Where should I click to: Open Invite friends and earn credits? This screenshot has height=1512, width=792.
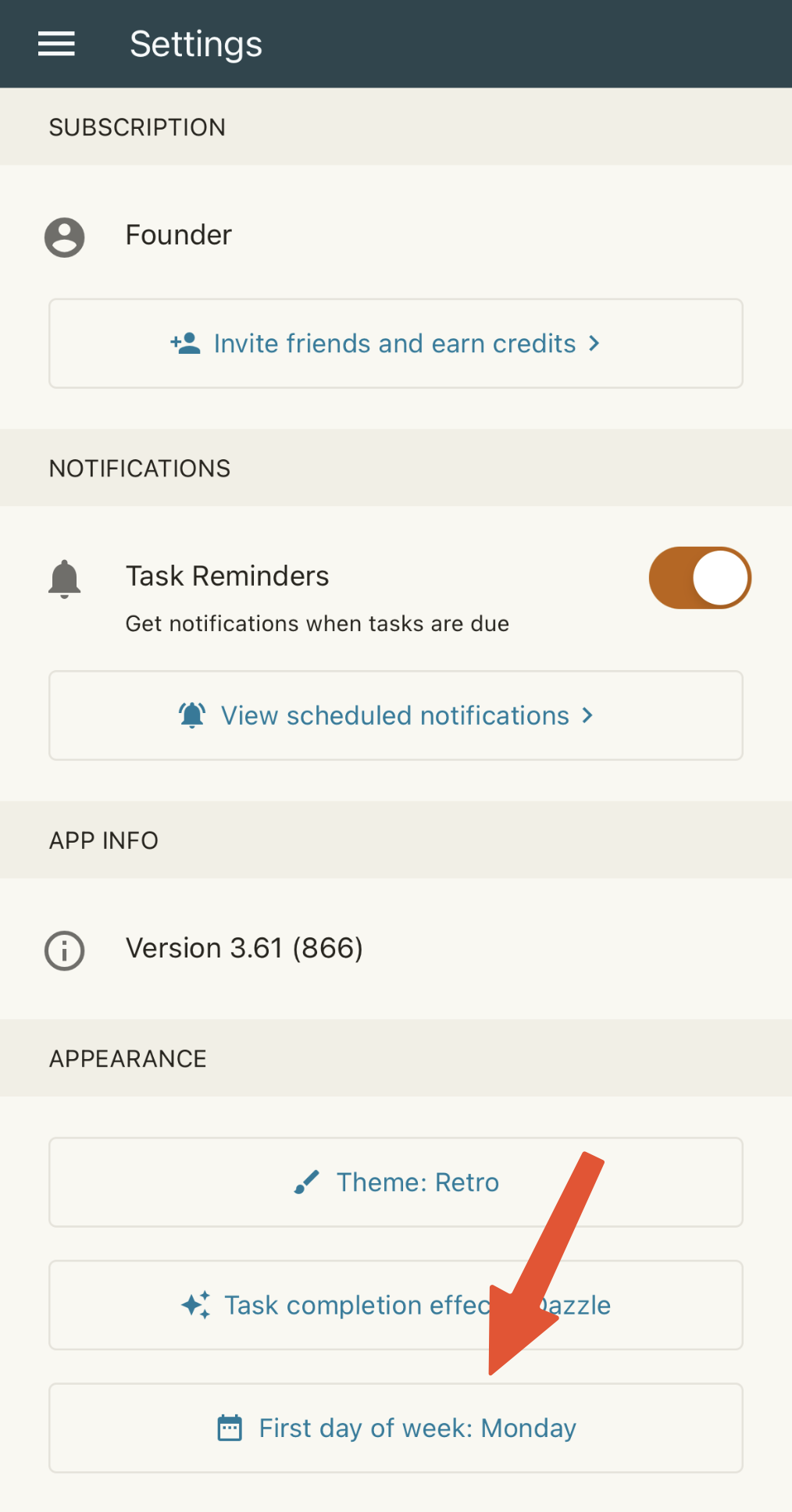pos(396,344)
